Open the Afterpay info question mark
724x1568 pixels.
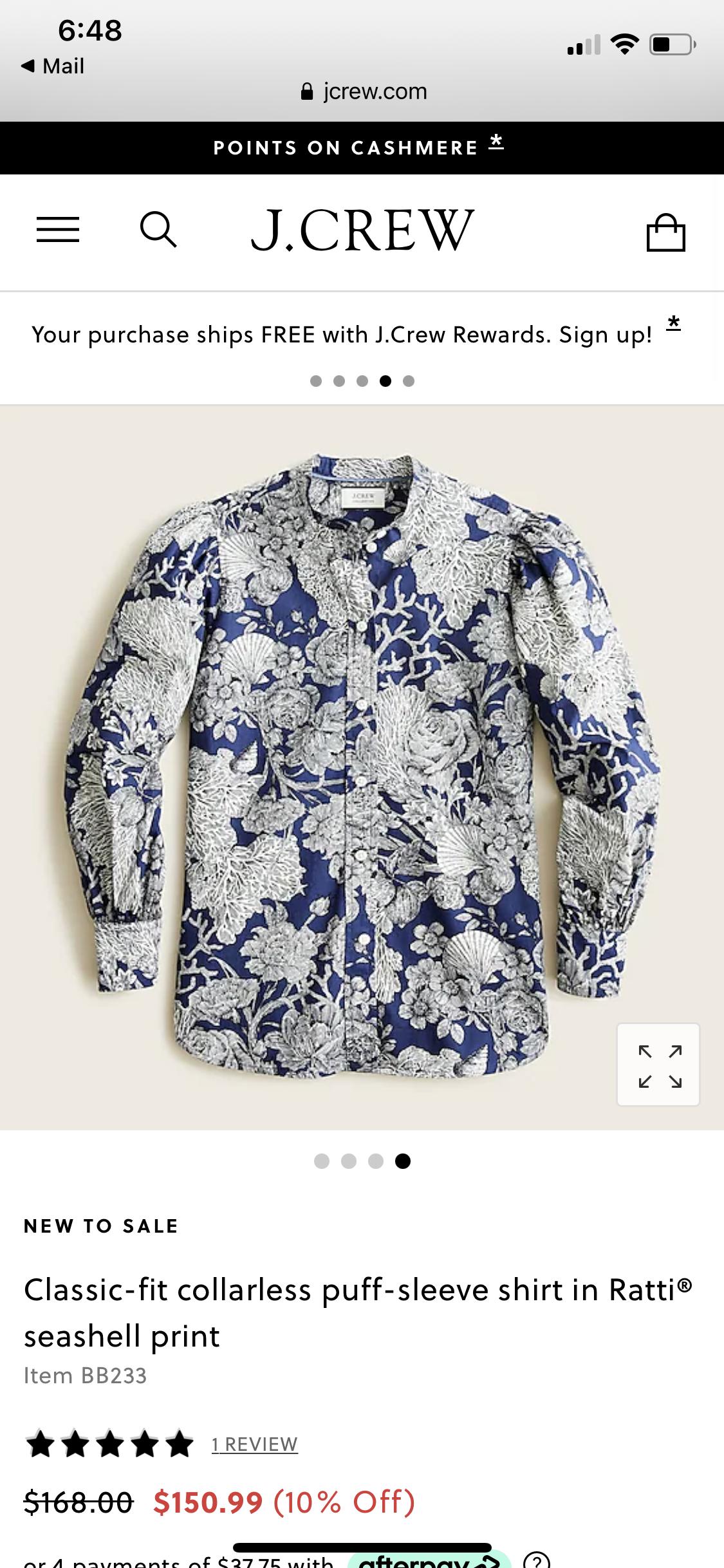point(537,1560)
